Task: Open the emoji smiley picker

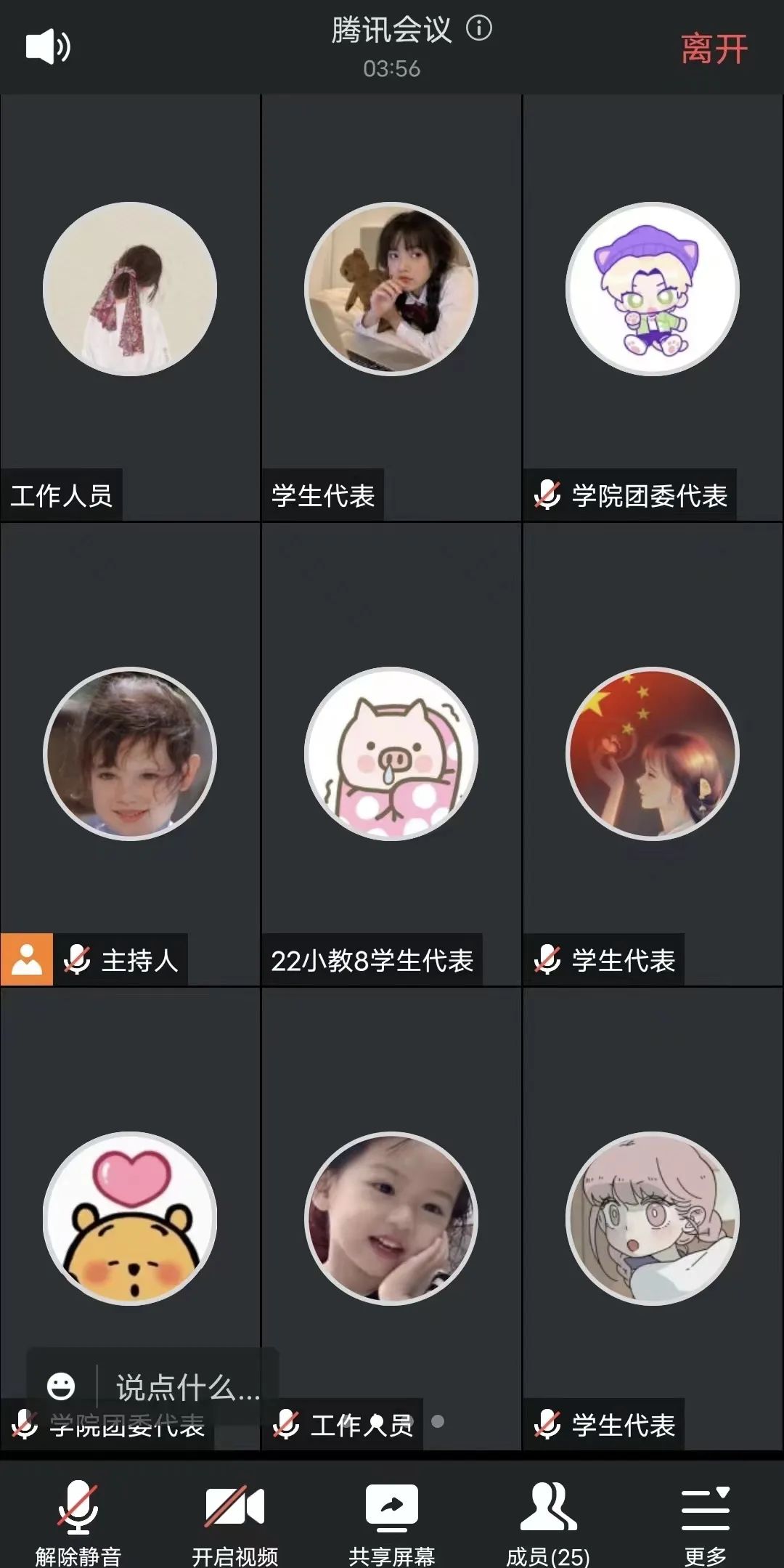Action: [x=61, y=1386]
